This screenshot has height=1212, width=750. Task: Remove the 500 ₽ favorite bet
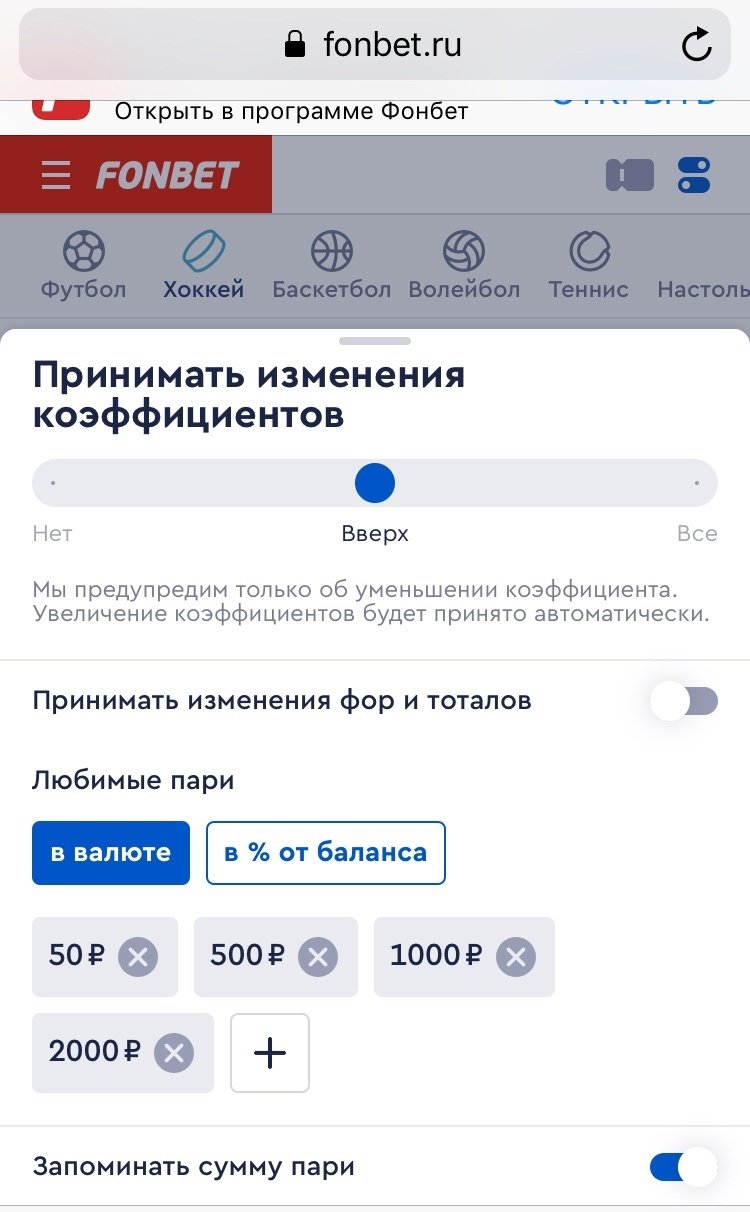[x=318, y=957]
